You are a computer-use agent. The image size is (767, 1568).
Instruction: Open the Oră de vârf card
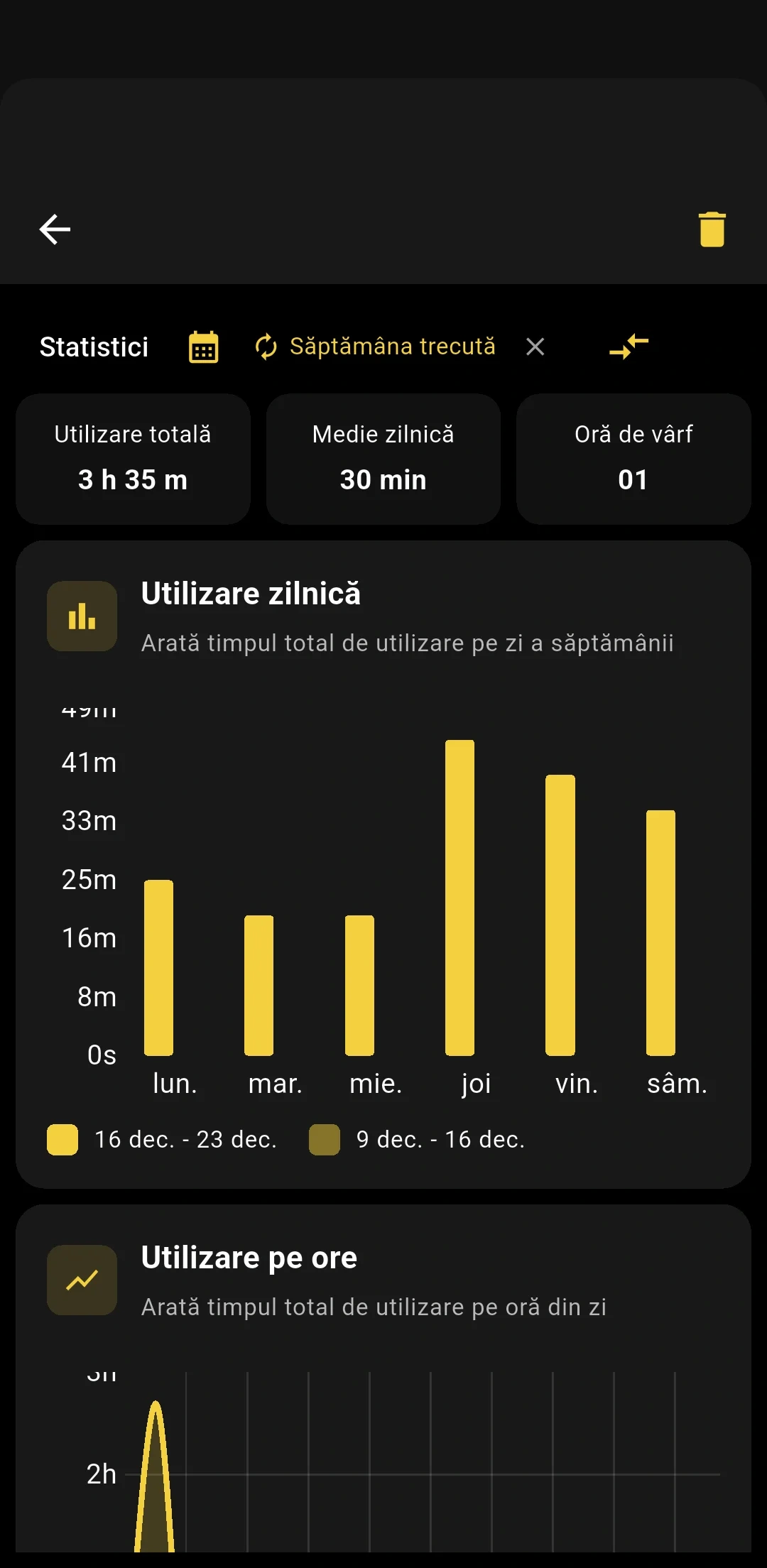click(633, 458)
